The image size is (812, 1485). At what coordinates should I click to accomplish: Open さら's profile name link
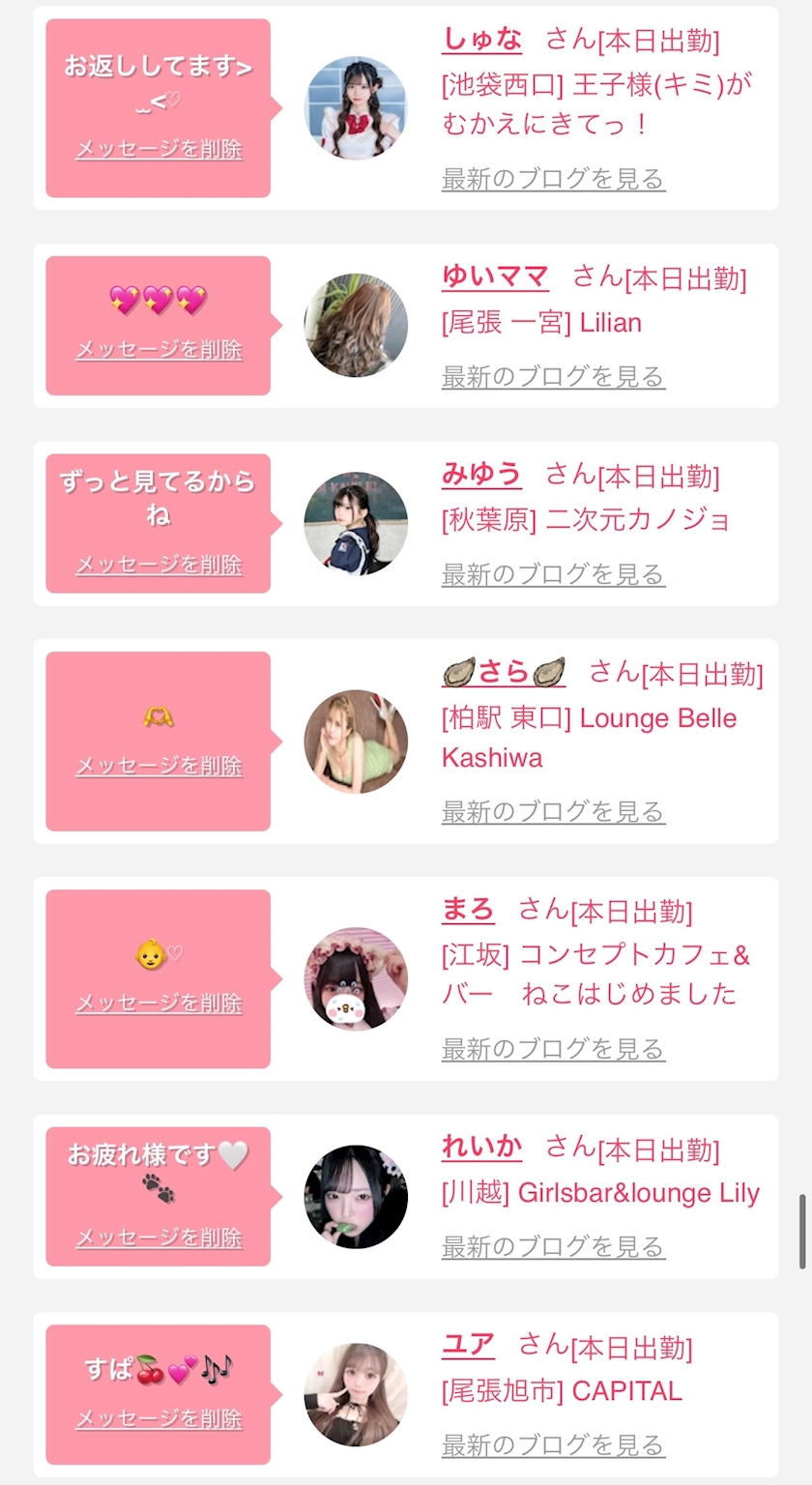click(504, 672)
